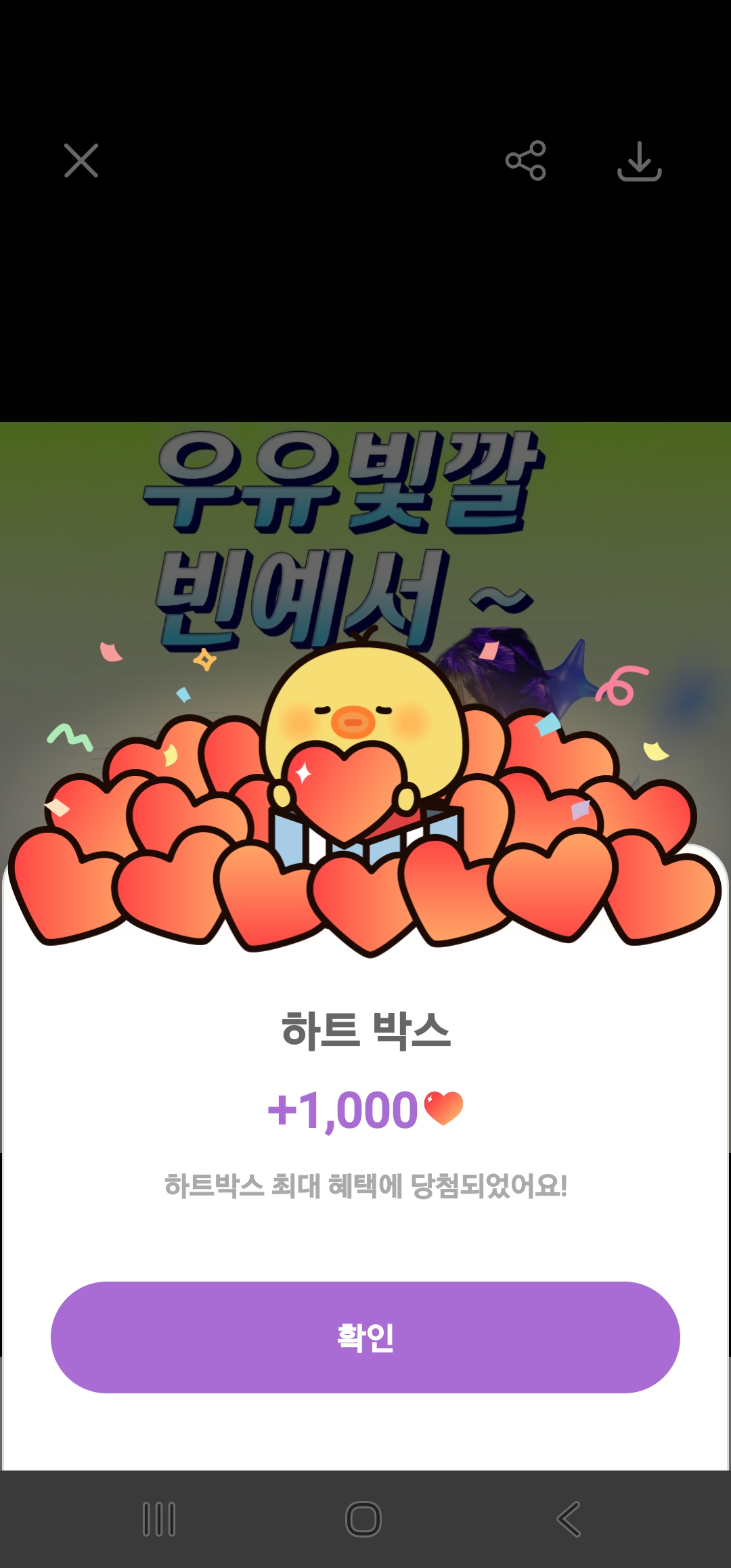Share this image
The height and width of the screenshot is (1568, 731).
pyautogui.click(x=525, y=160)
